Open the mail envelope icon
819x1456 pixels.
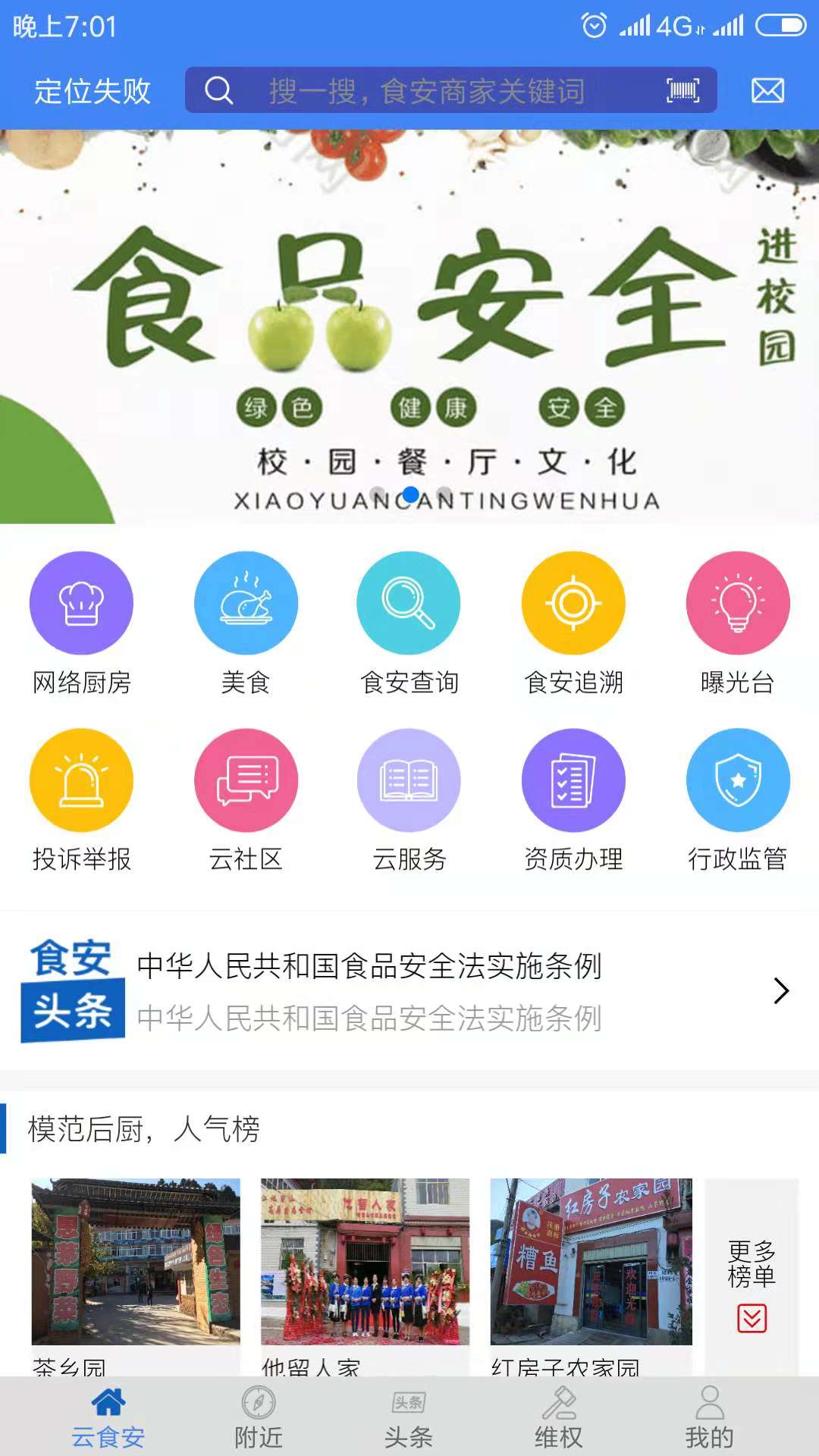pos(767,91)
